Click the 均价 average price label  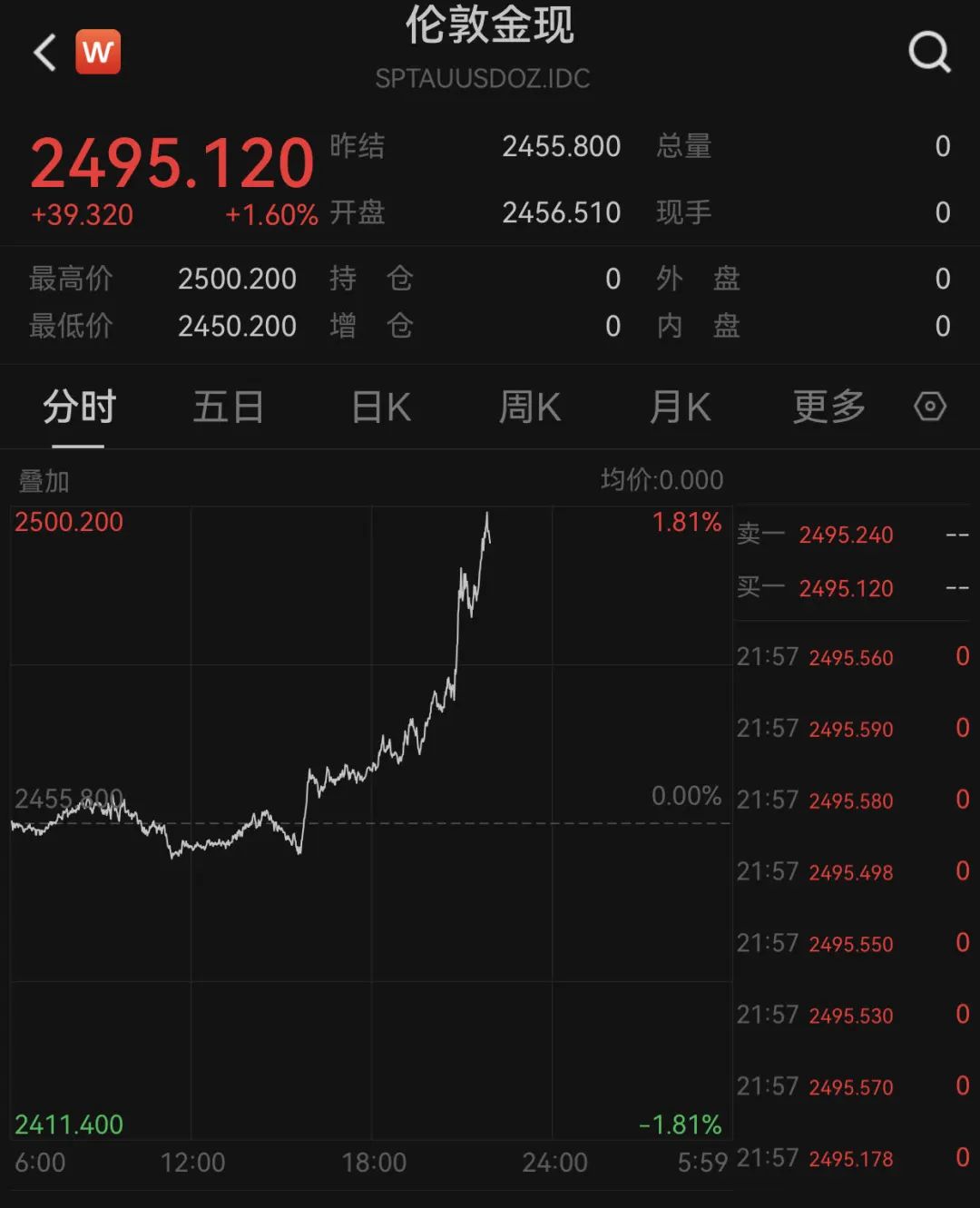pos(660,479)
